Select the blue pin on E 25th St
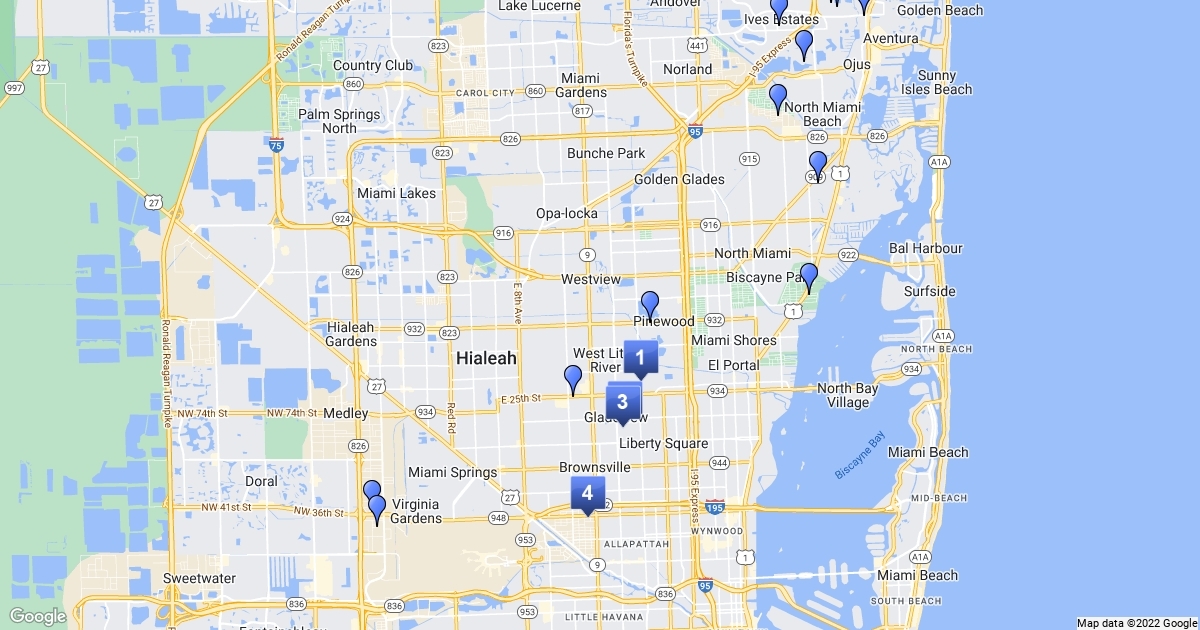The image size is (1200, 630). click(573, 377)
